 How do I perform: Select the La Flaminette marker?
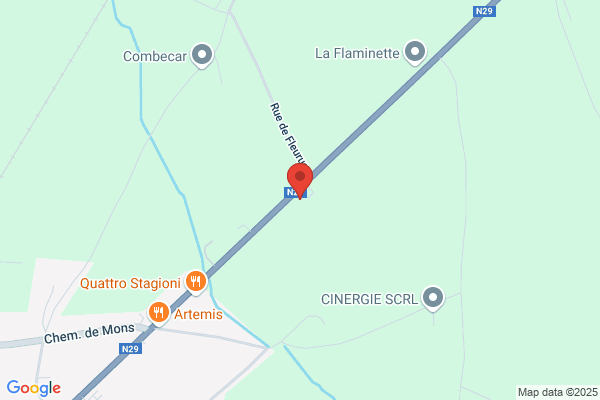(415, 52)
